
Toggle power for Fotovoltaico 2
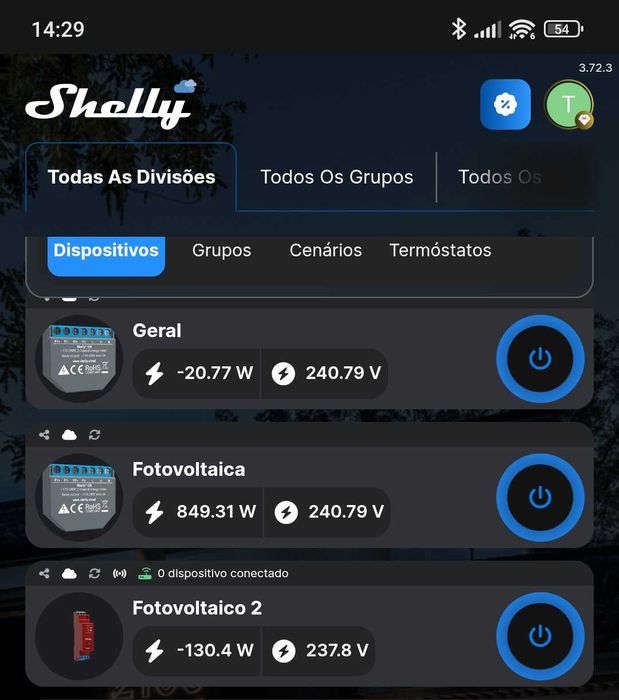[x=540, y=636]
